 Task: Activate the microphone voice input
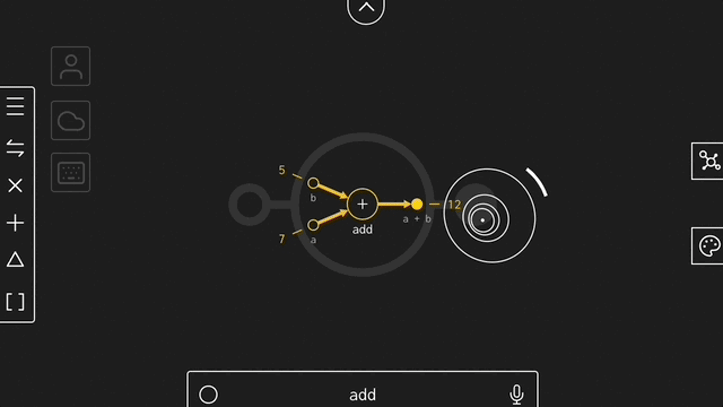click(x=517, y=394)
